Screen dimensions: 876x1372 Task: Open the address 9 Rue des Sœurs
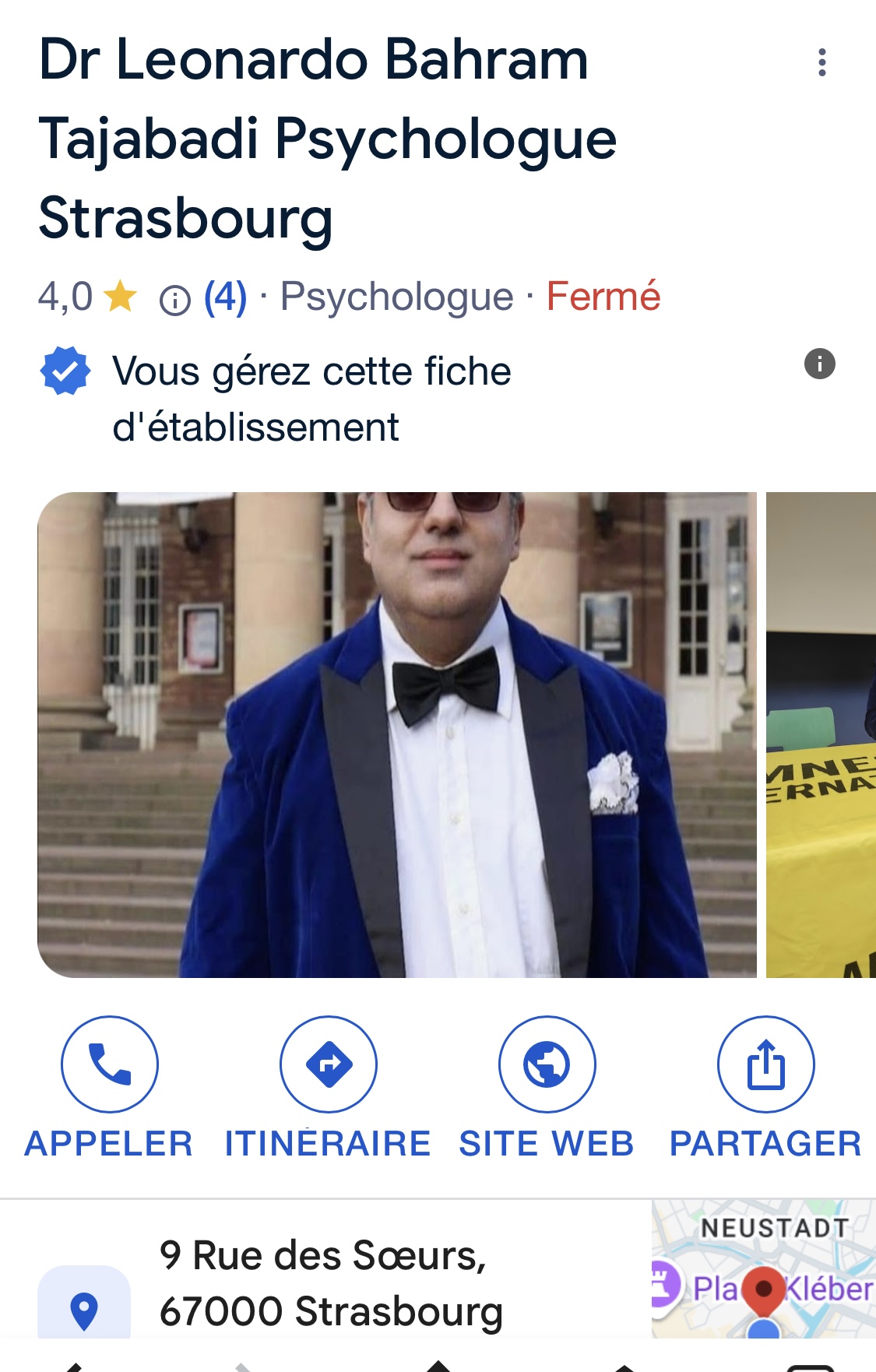pos(330,1282)
